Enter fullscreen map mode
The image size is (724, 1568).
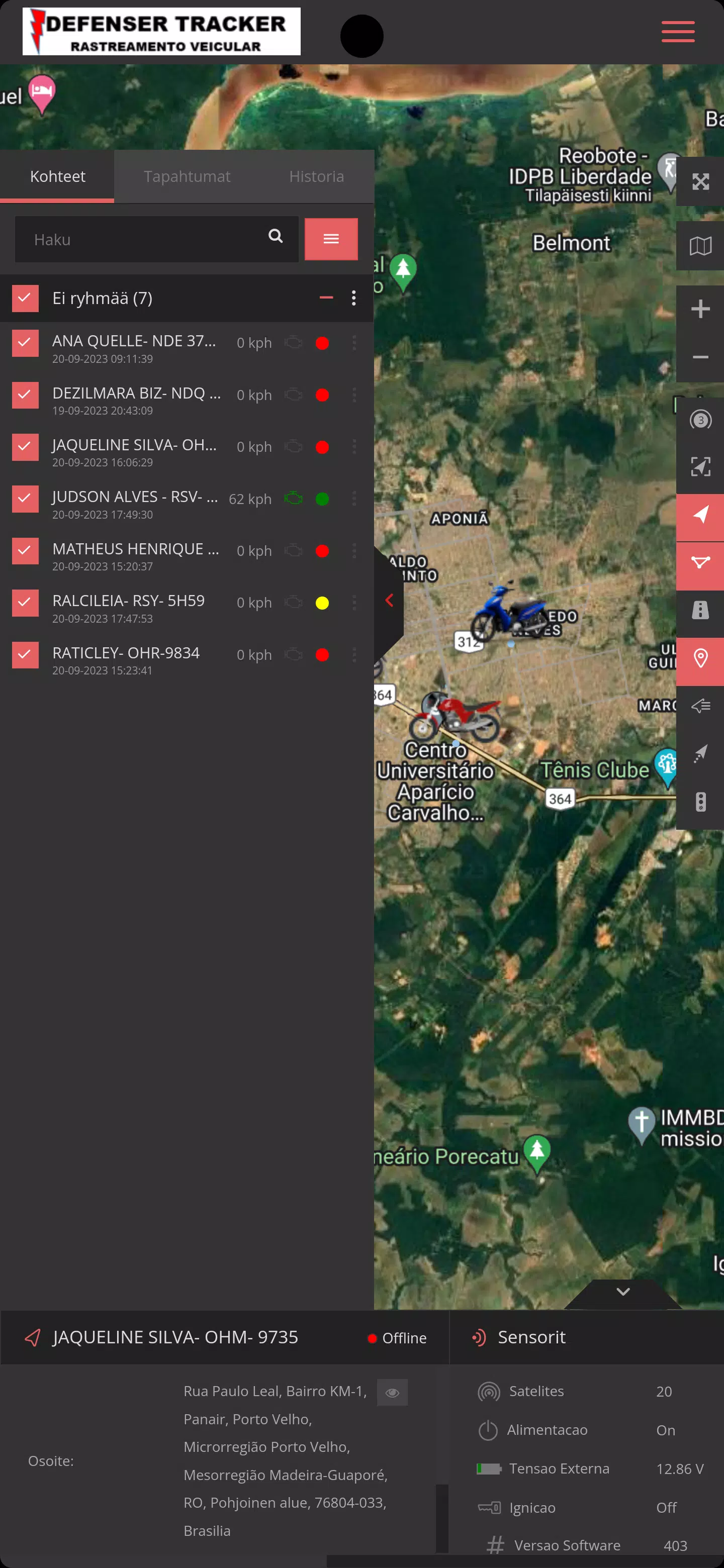pyautogui.click(x=700, y=181)
